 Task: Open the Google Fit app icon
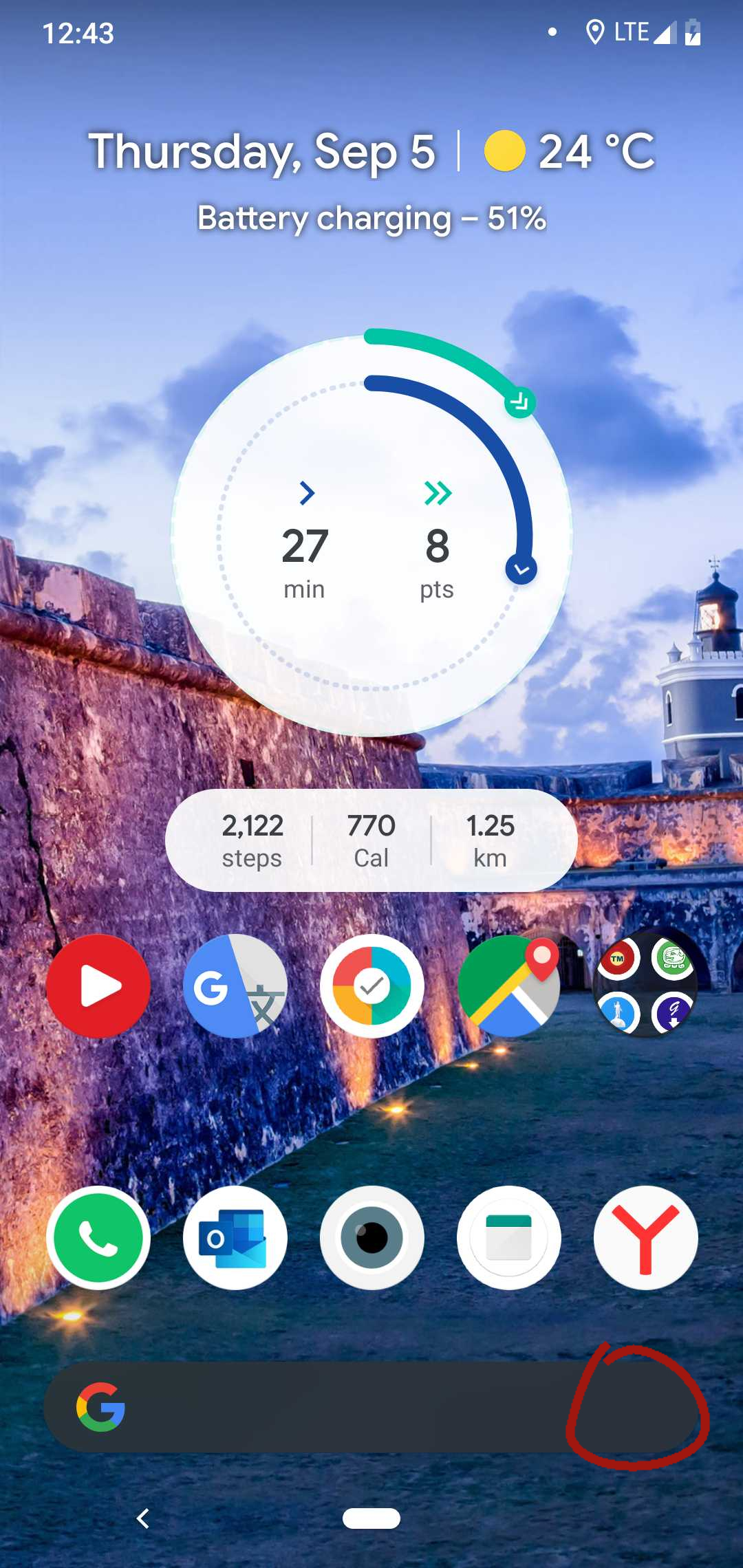pyautogui.click(x=371, y=986)
